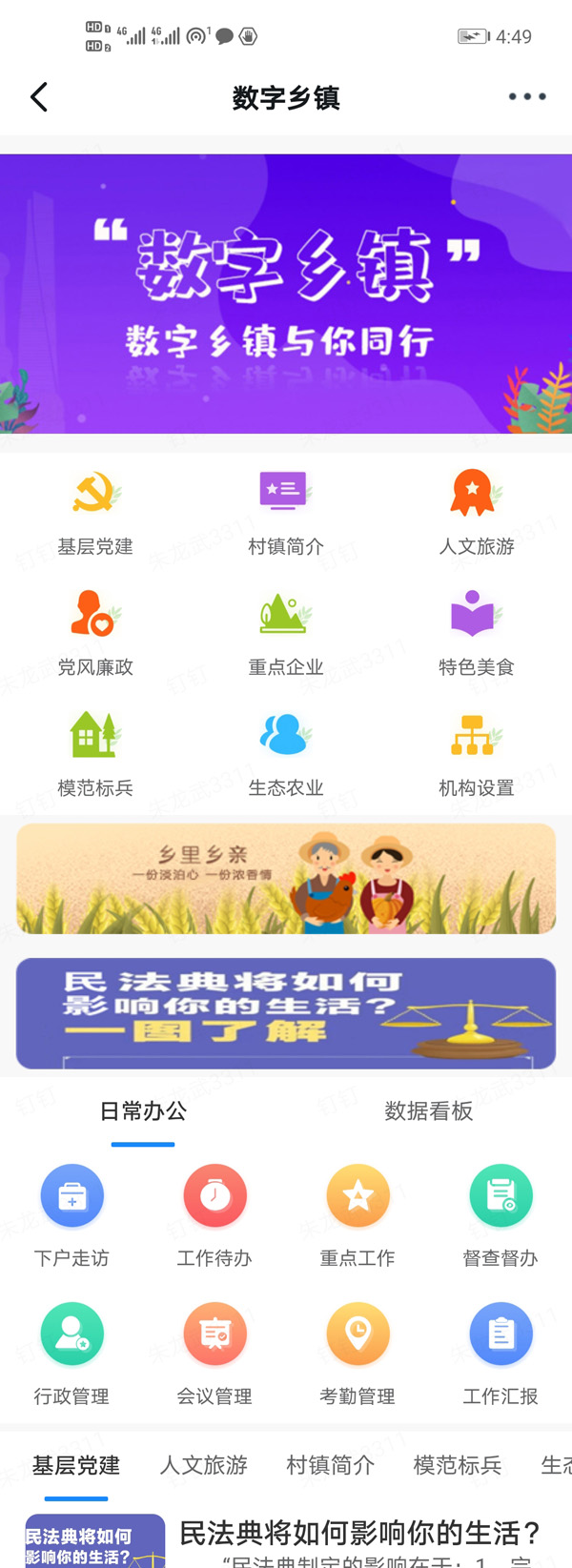Viewport: 572px width, 1568px height.
Task: Switch to the 人文旅游 news tab
Action: (203, 1465)
